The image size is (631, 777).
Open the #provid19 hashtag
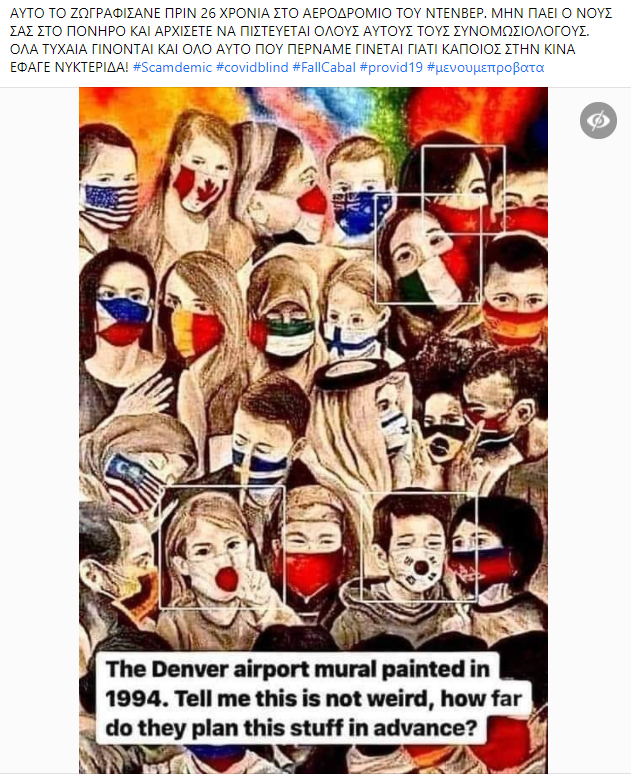(x=391, y=66)
